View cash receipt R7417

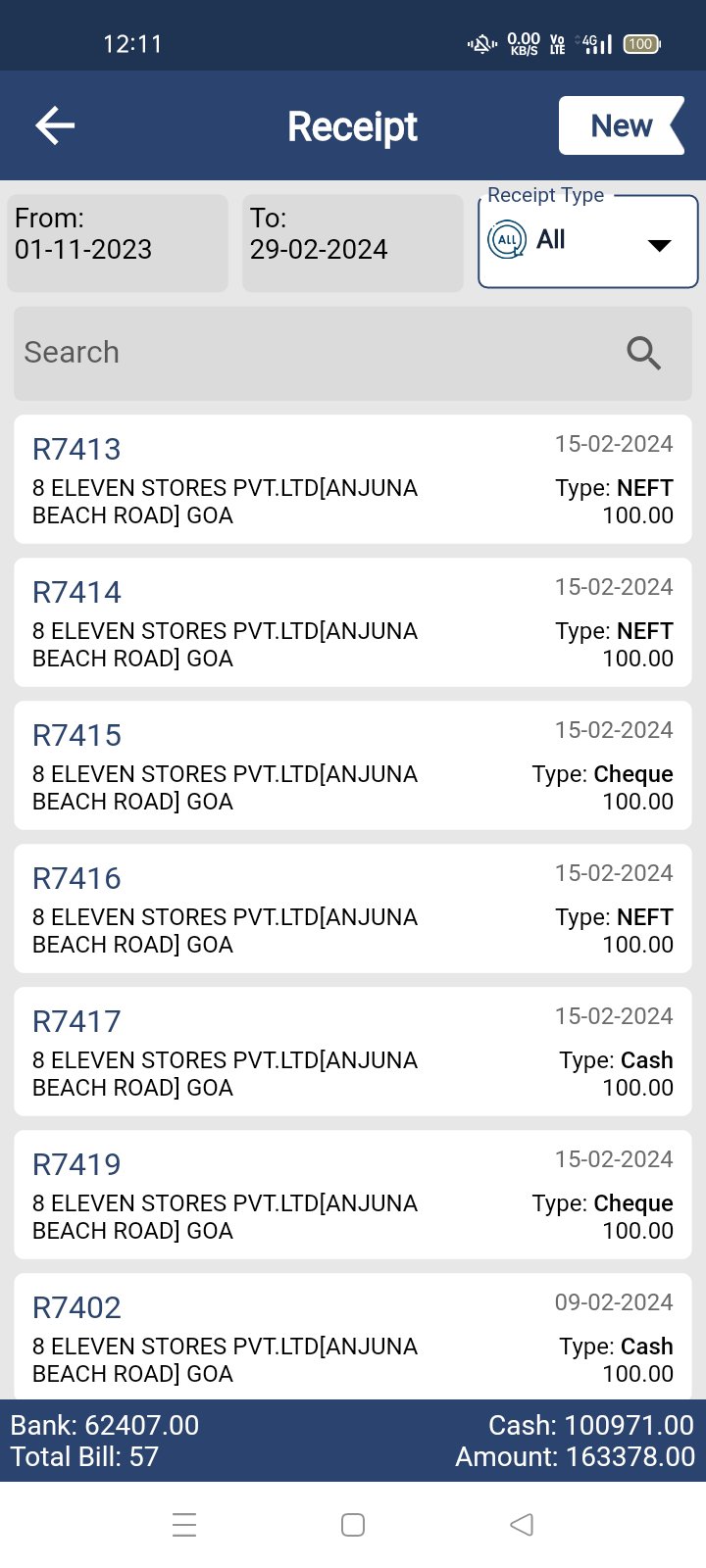(x=353, y=1052)
